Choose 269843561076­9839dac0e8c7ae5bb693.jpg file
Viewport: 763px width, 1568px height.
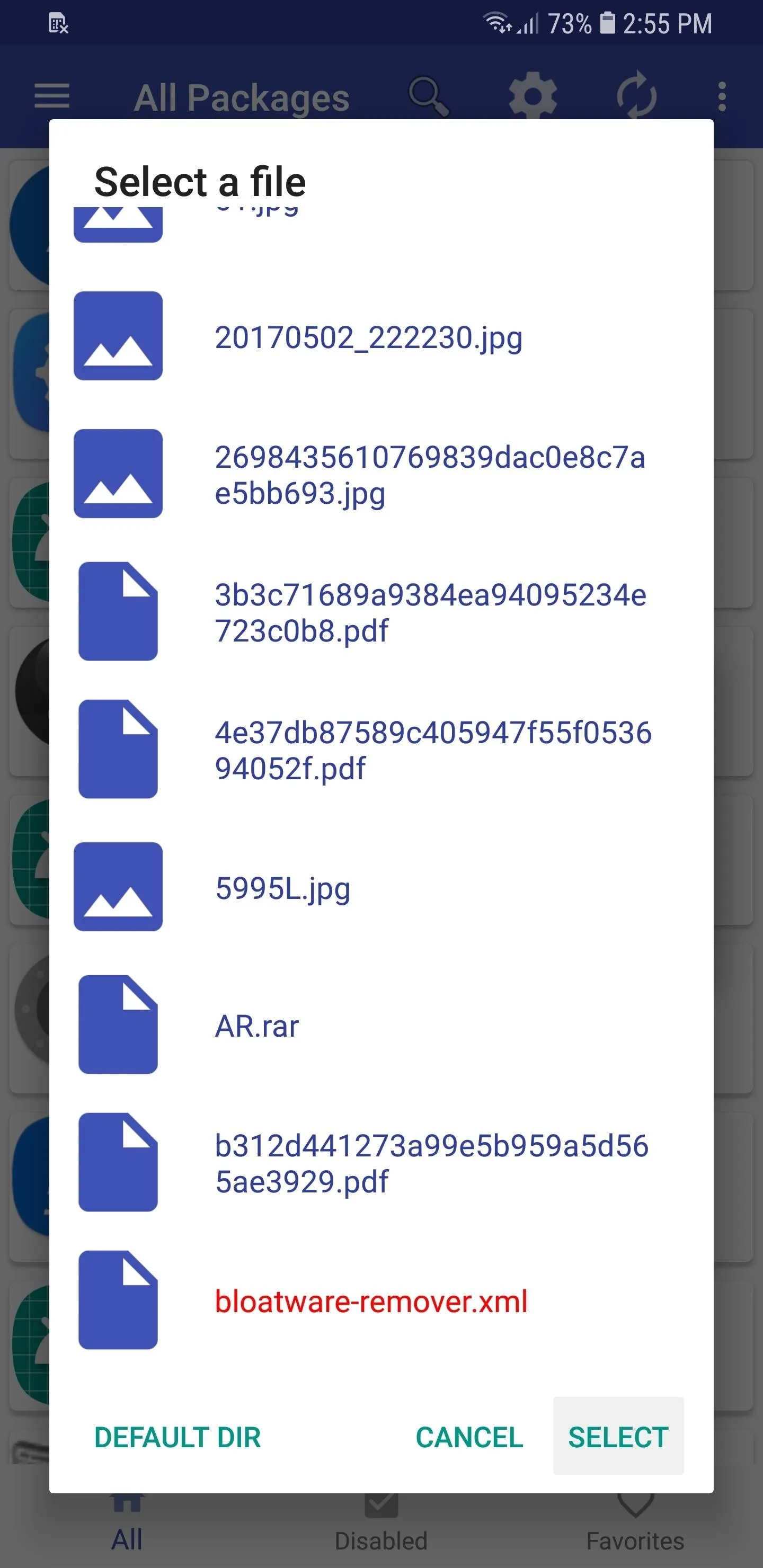[381, 474]
